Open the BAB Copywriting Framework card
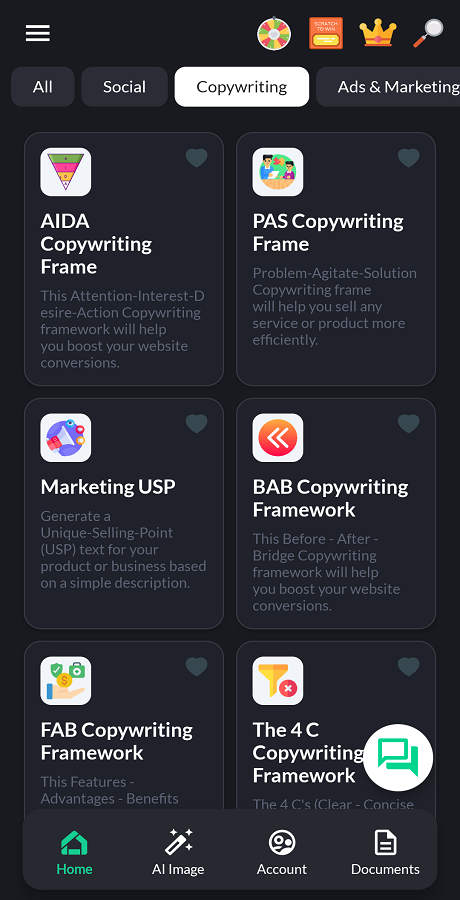Viewport: 460px width, 900px height. click(336, 514)
